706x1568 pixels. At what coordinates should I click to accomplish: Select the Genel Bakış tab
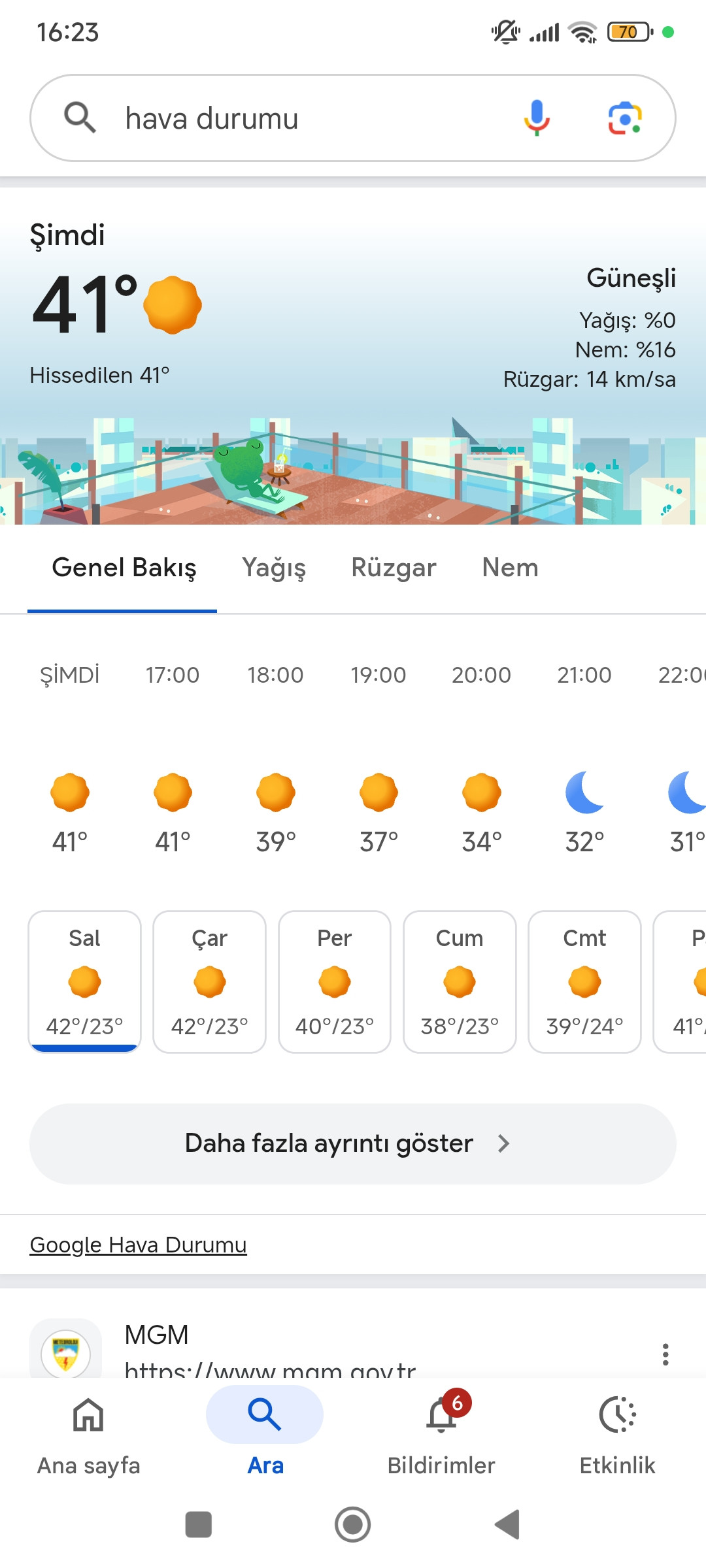pos(124,568)
